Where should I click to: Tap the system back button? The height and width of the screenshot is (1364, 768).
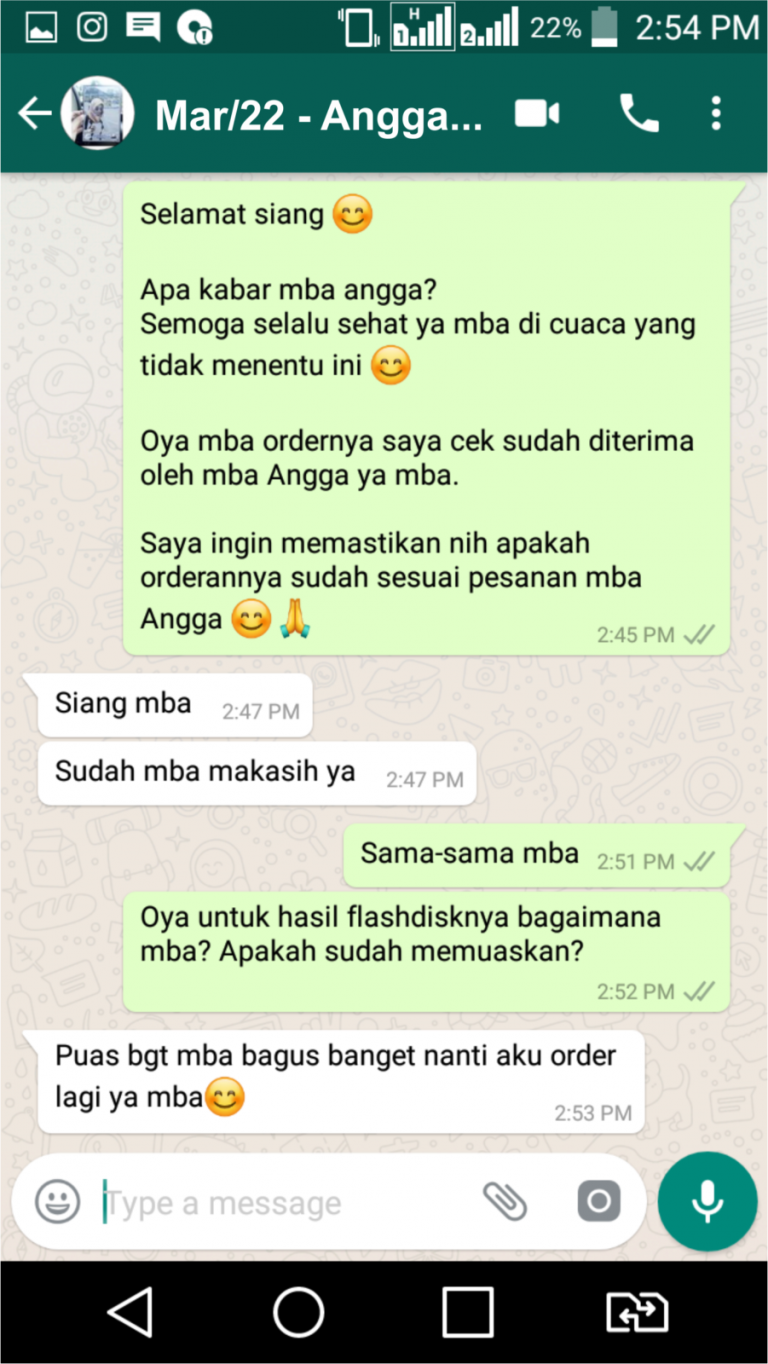[x=130, y=1312]
